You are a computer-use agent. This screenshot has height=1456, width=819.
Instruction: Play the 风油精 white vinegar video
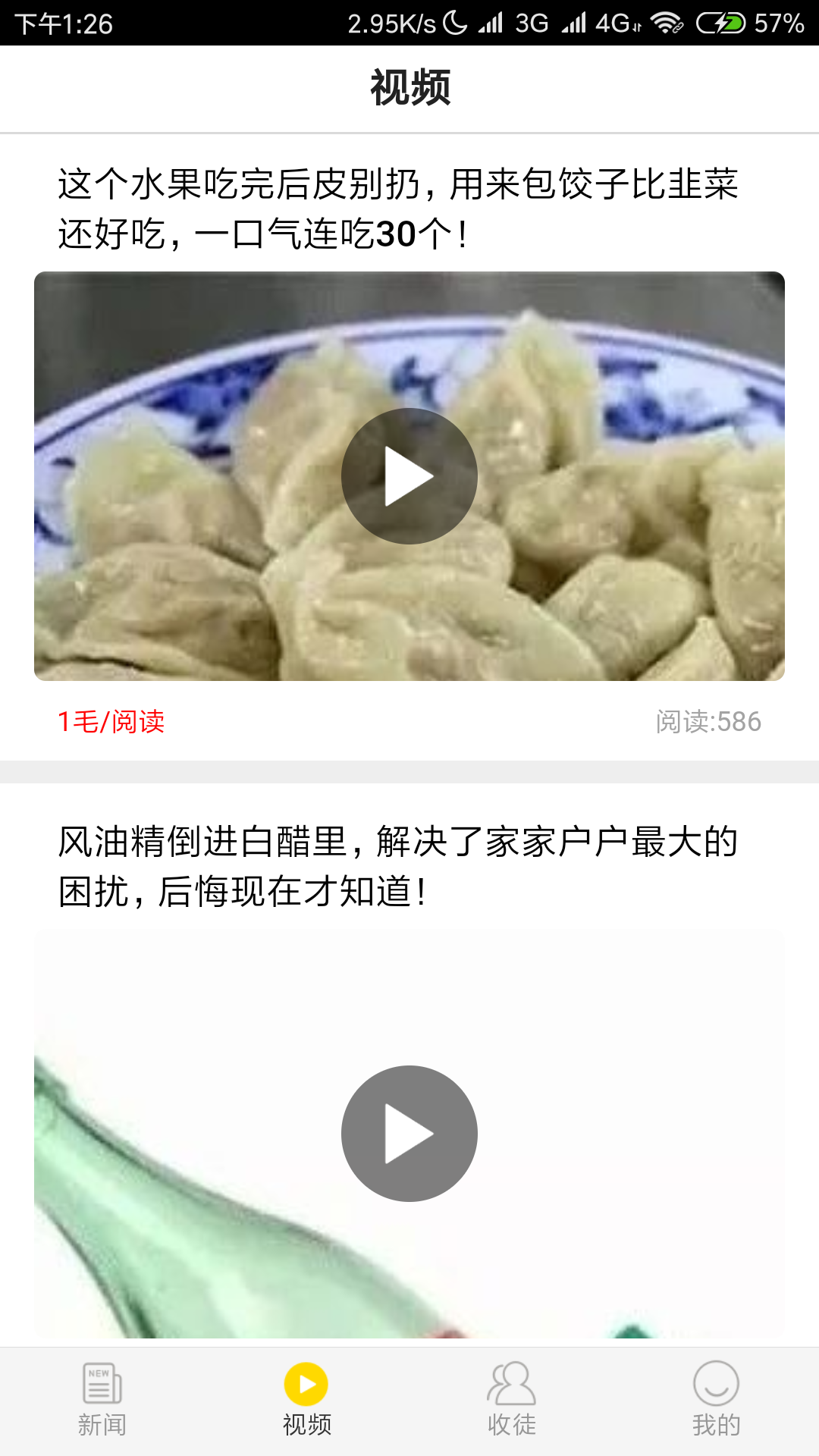click(409, 1133)
